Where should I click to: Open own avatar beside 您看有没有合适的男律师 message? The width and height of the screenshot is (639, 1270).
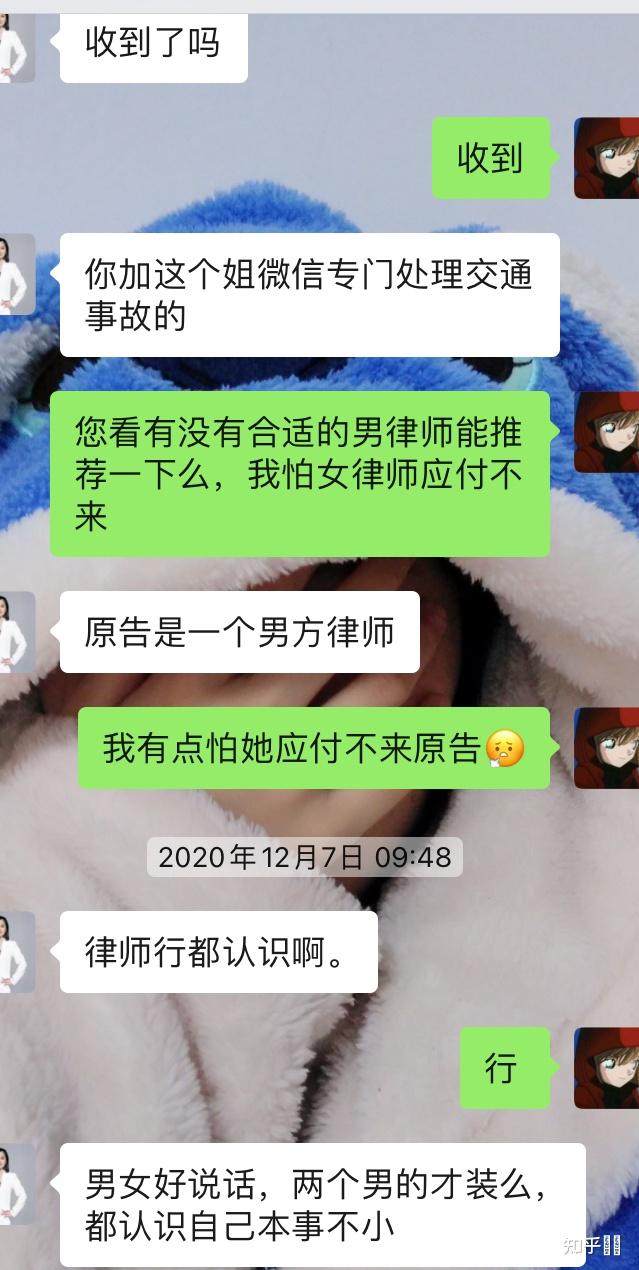pos(606,432)
